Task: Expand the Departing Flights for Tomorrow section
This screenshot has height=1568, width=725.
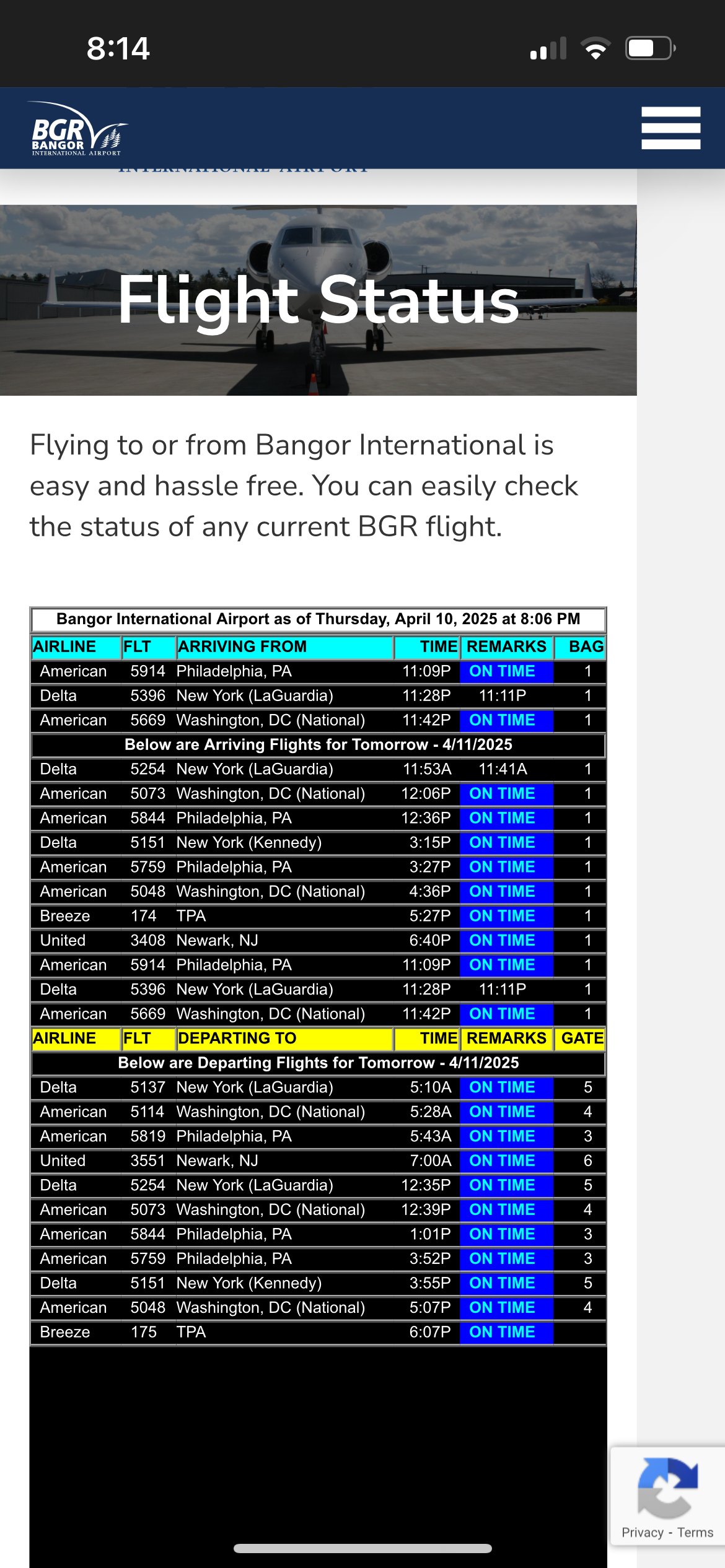Action: tap(319, 1063)
